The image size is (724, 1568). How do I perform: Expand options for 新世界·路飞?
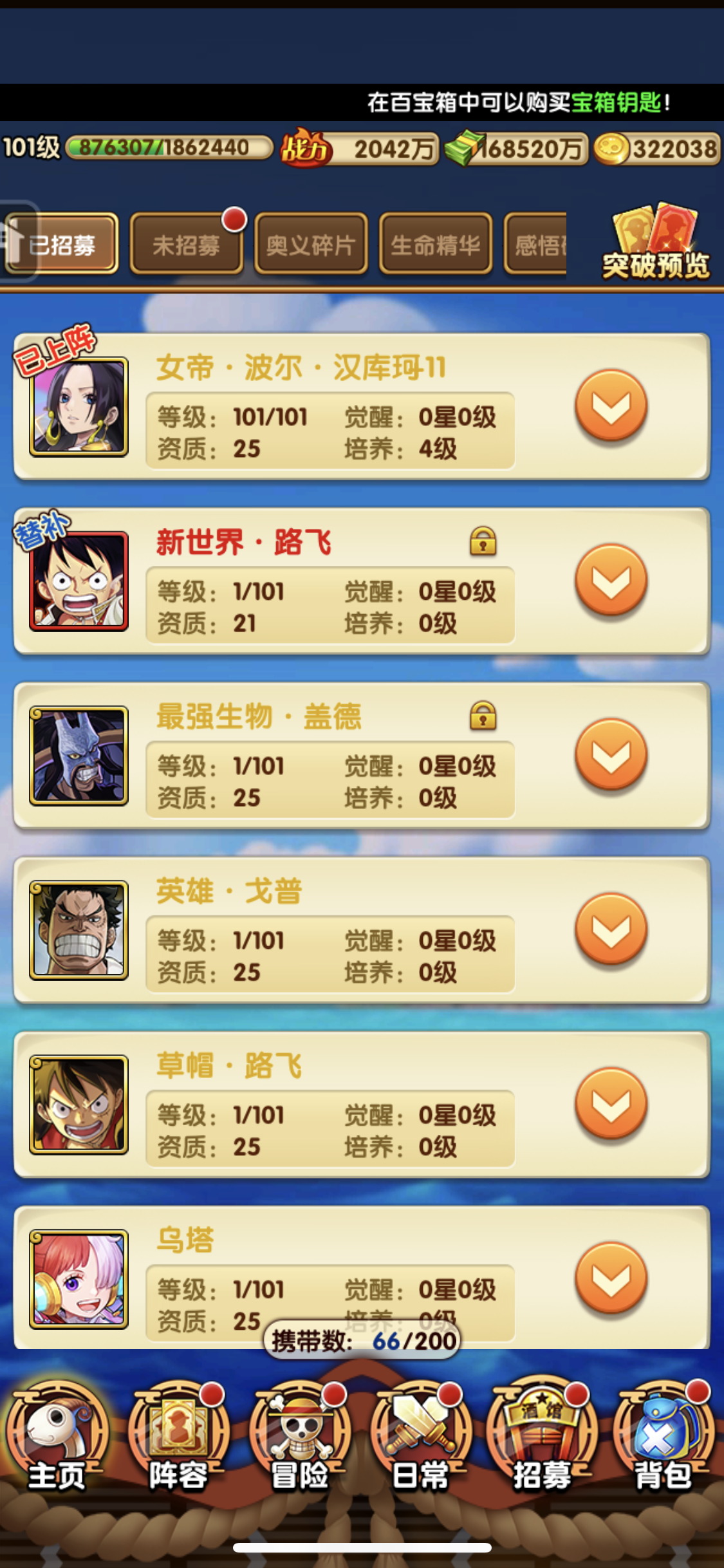[611, 581]
